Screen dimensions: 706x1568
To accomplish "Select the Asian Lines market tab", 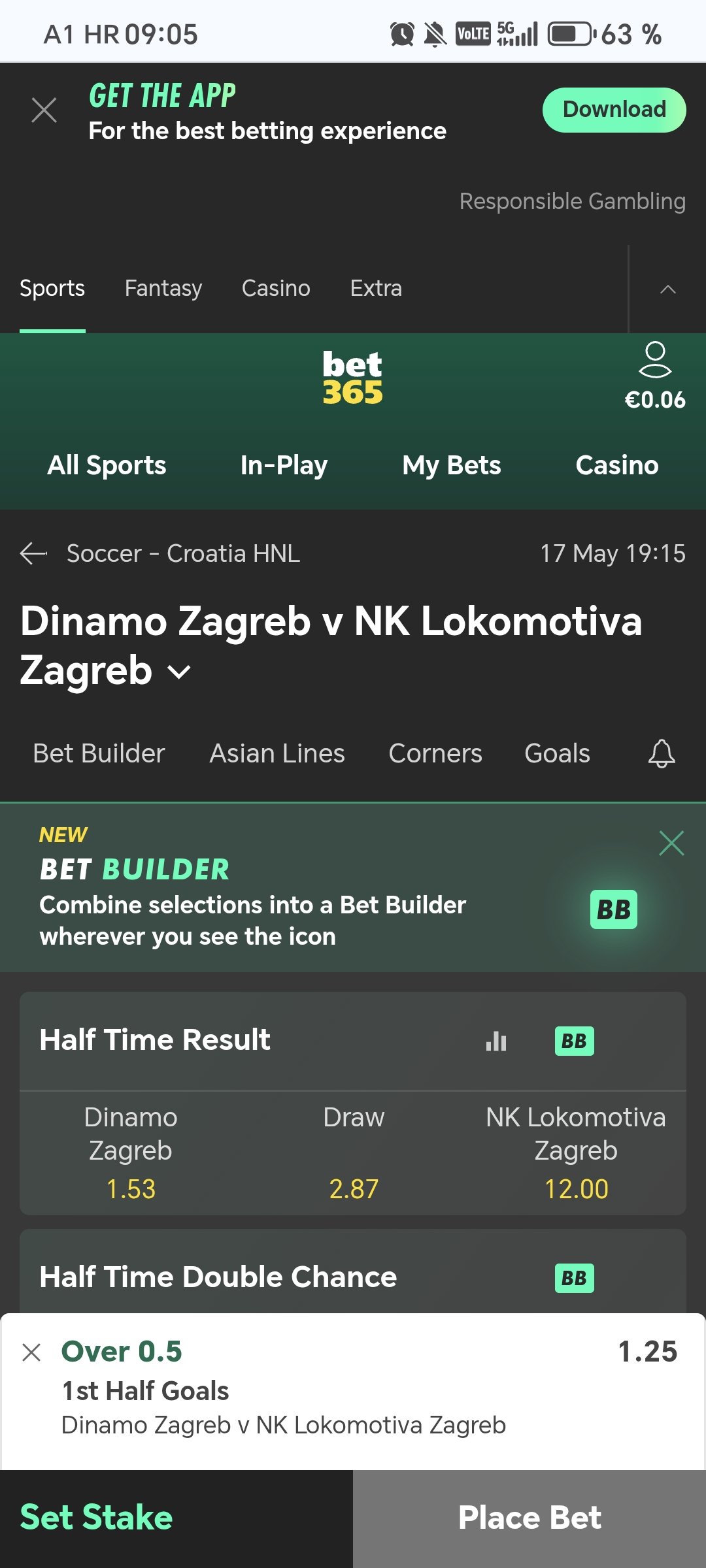I will pyautogui.click(x=277, y=753).
